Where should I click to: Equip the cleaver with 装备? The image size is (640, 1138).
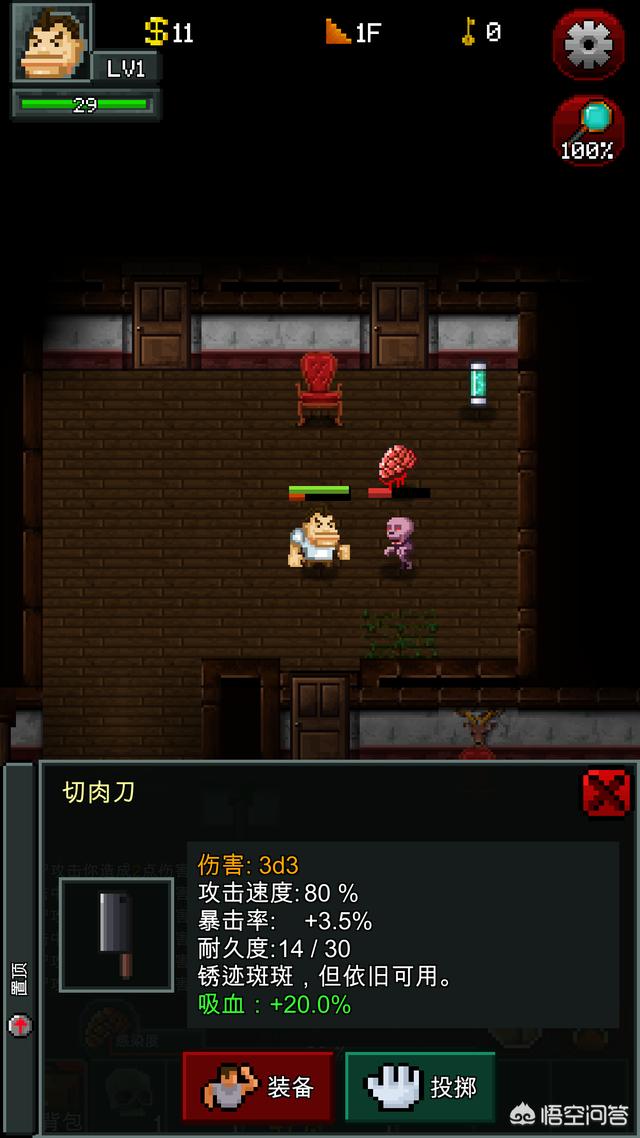[x=258, y=1086]
